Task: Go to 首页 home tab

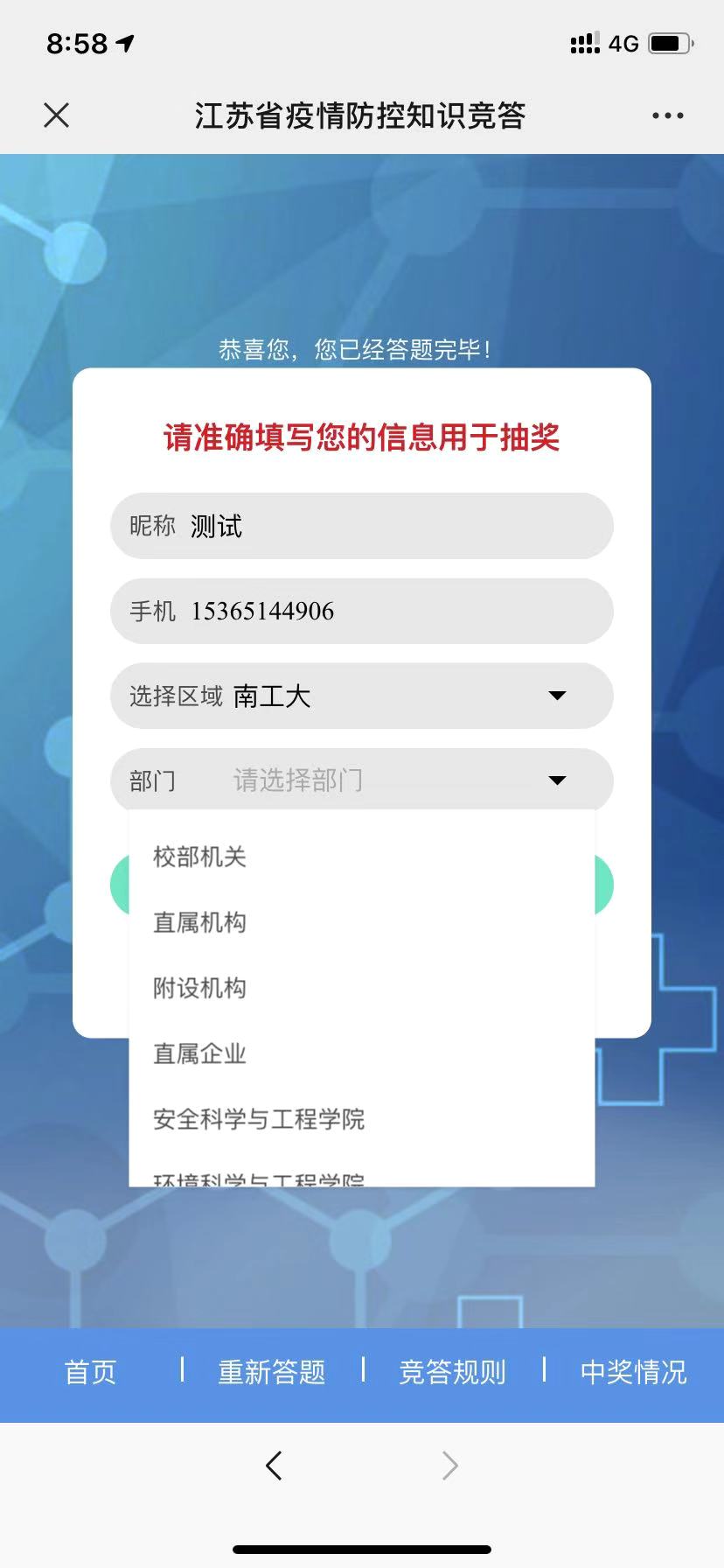Action: coord(90,1372)
